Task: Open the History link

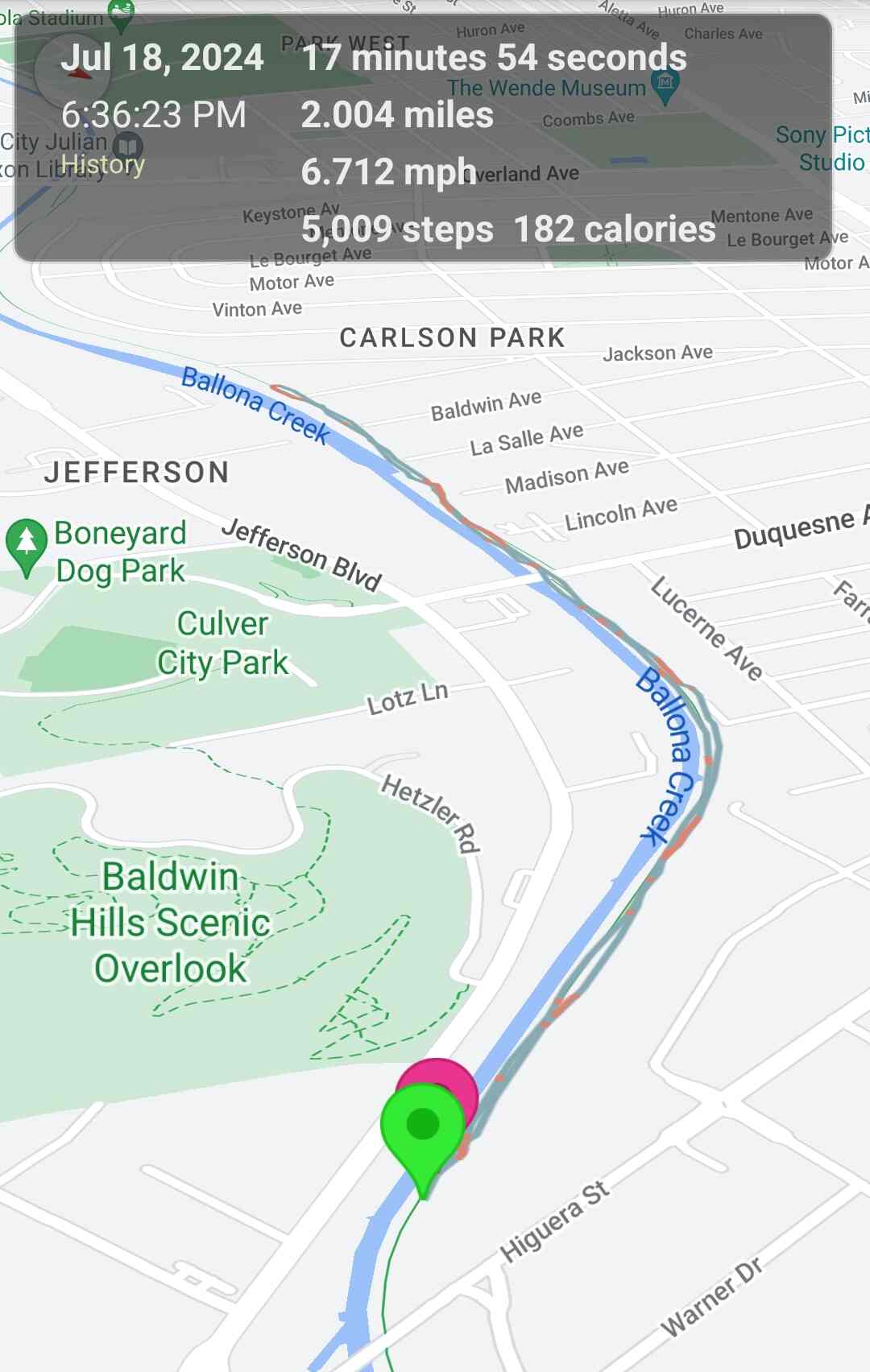Action: [102, 164]
